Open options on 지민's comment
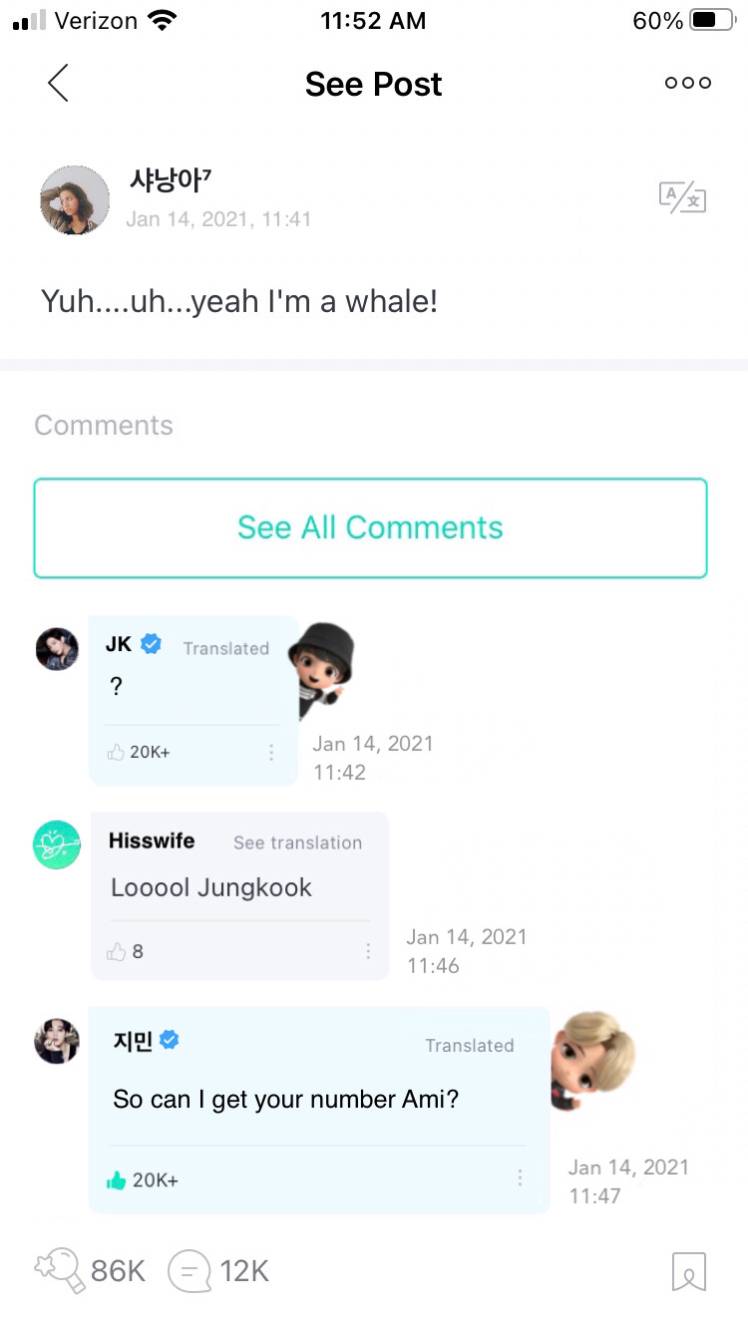748x1327 pixels. click(520, 1178)
